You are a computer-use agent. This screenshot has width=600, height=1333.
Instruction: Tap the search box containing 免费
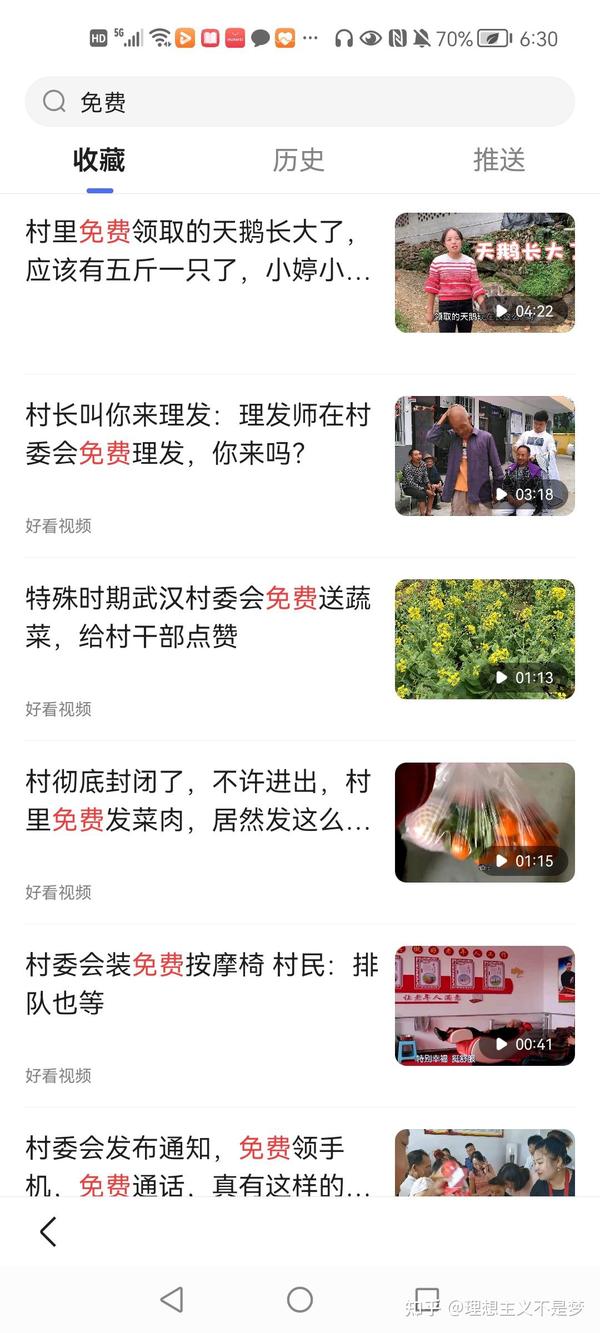[300, 102]
